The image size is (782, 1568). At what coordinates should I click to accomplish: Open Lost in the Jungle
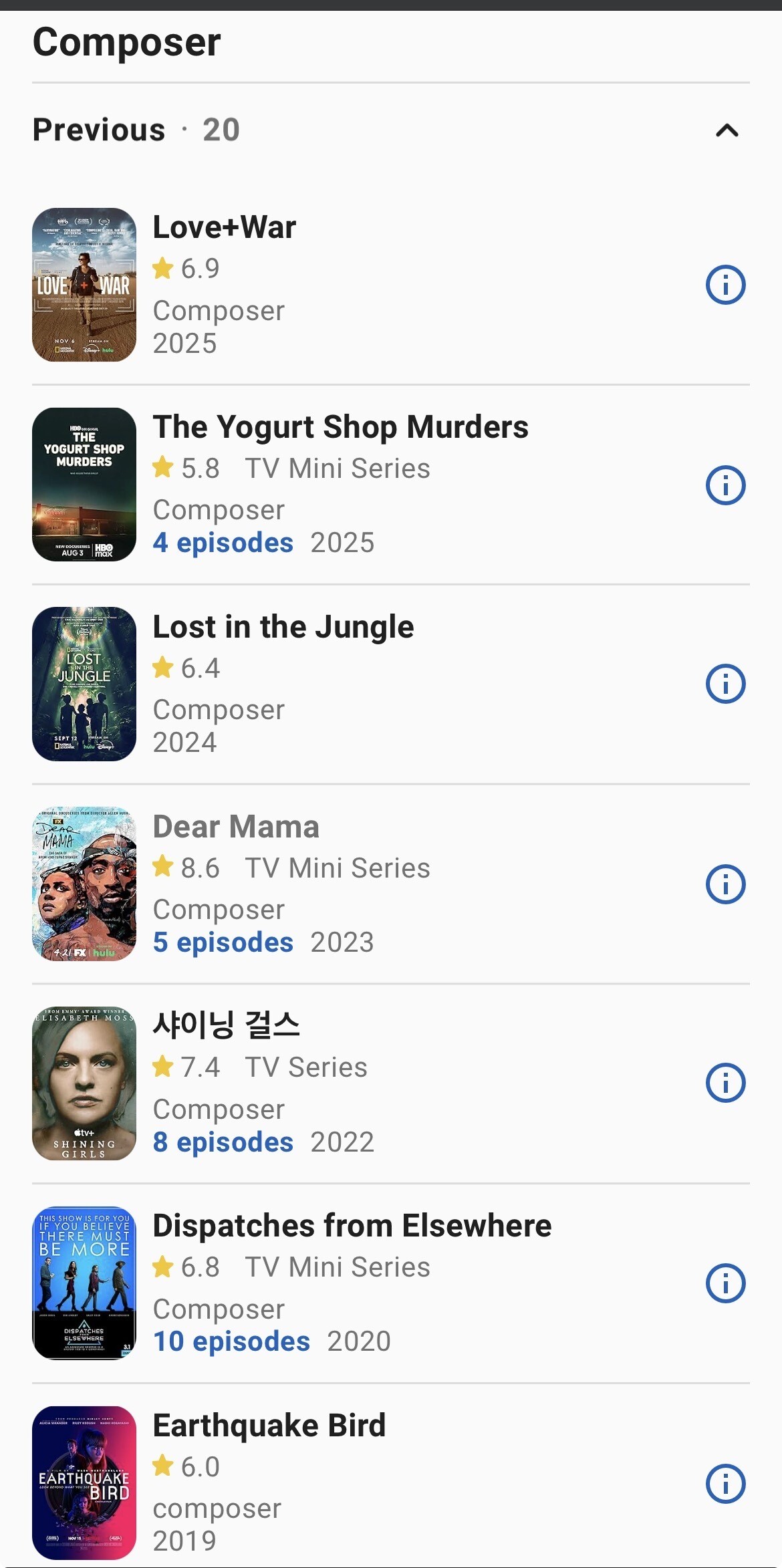pyautogui.click(x=283, y=627)
